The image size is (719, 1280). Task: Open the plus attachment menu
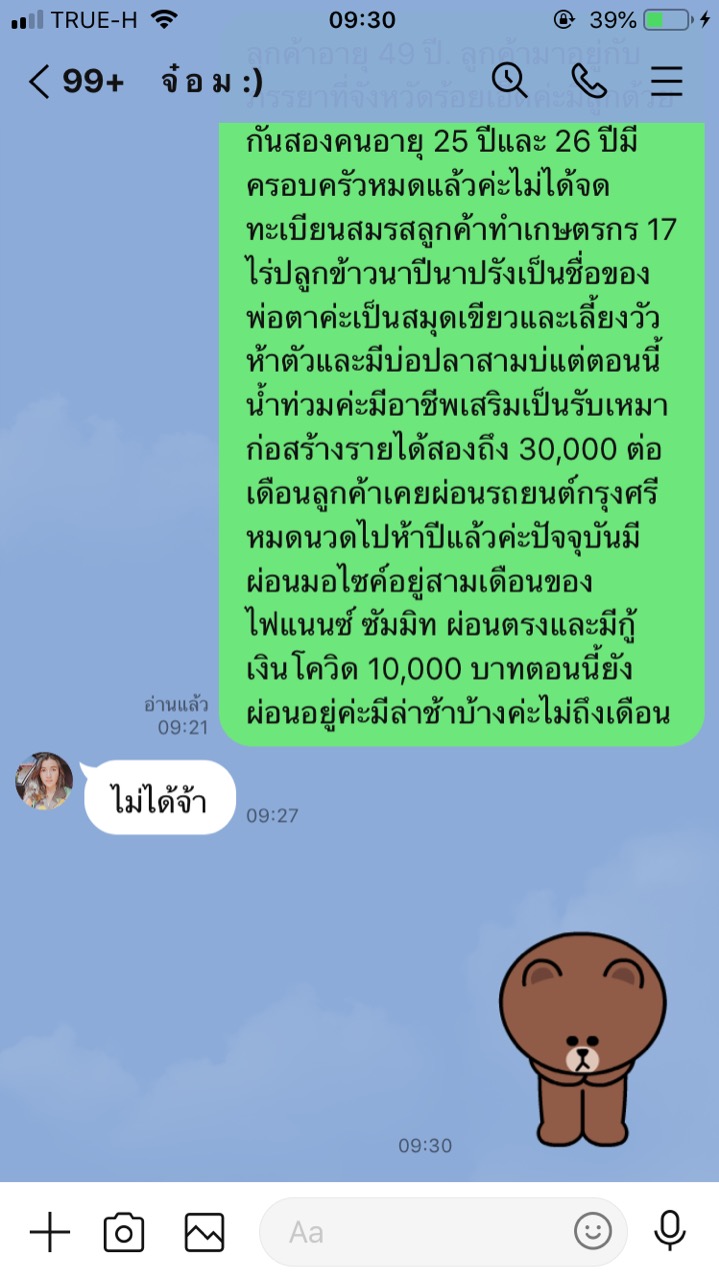pyautogui.click(x=49, y=1232)
